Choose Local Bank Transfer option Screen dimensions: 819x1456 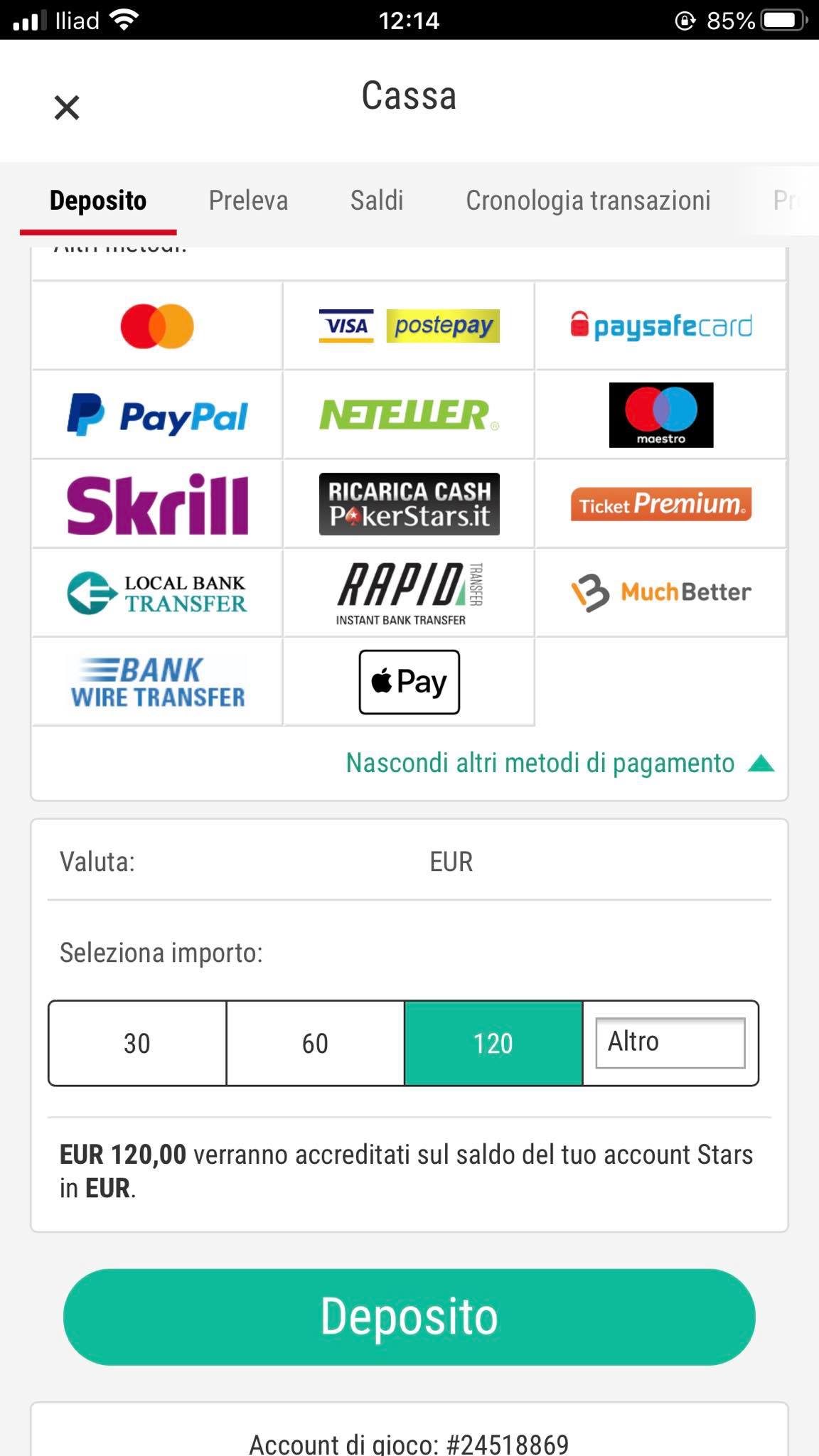157,593
